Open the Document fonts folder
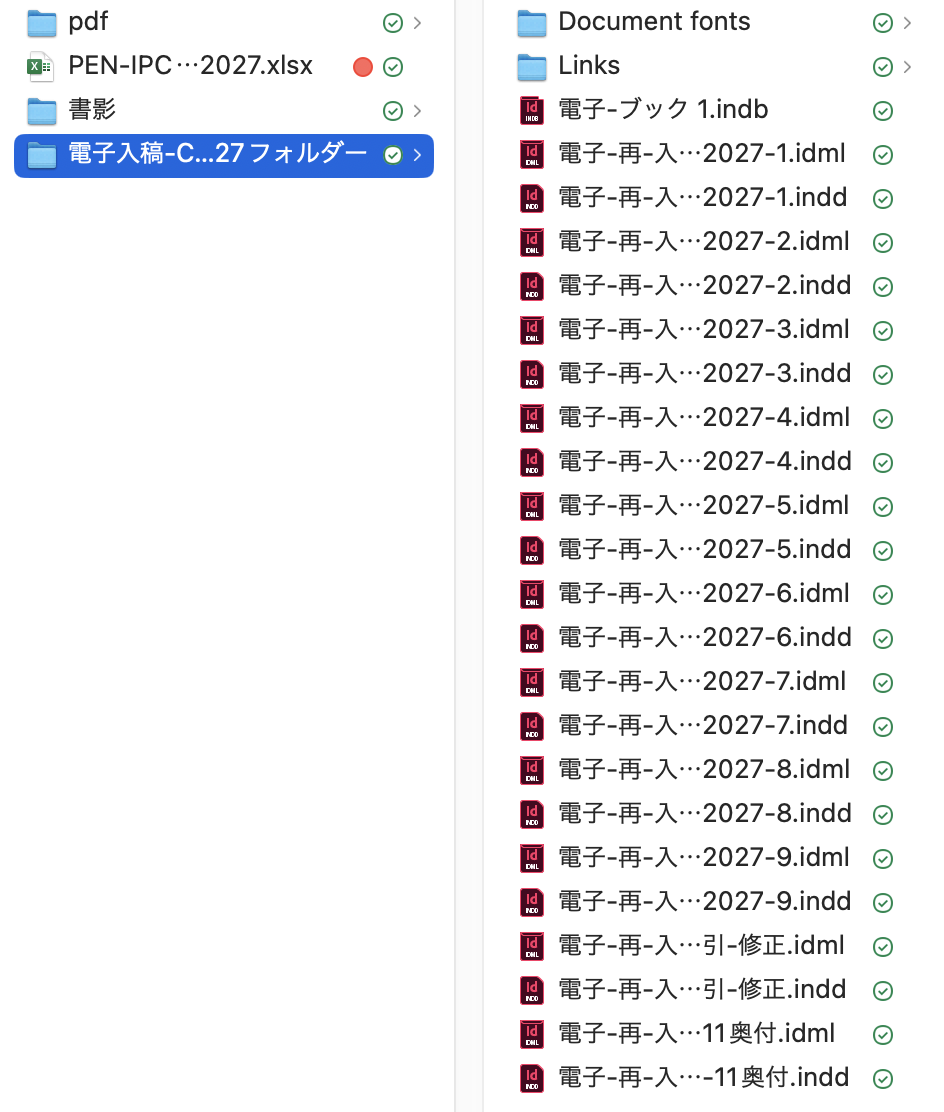This screenshot has height=1112, width=944. click(653, 22)
